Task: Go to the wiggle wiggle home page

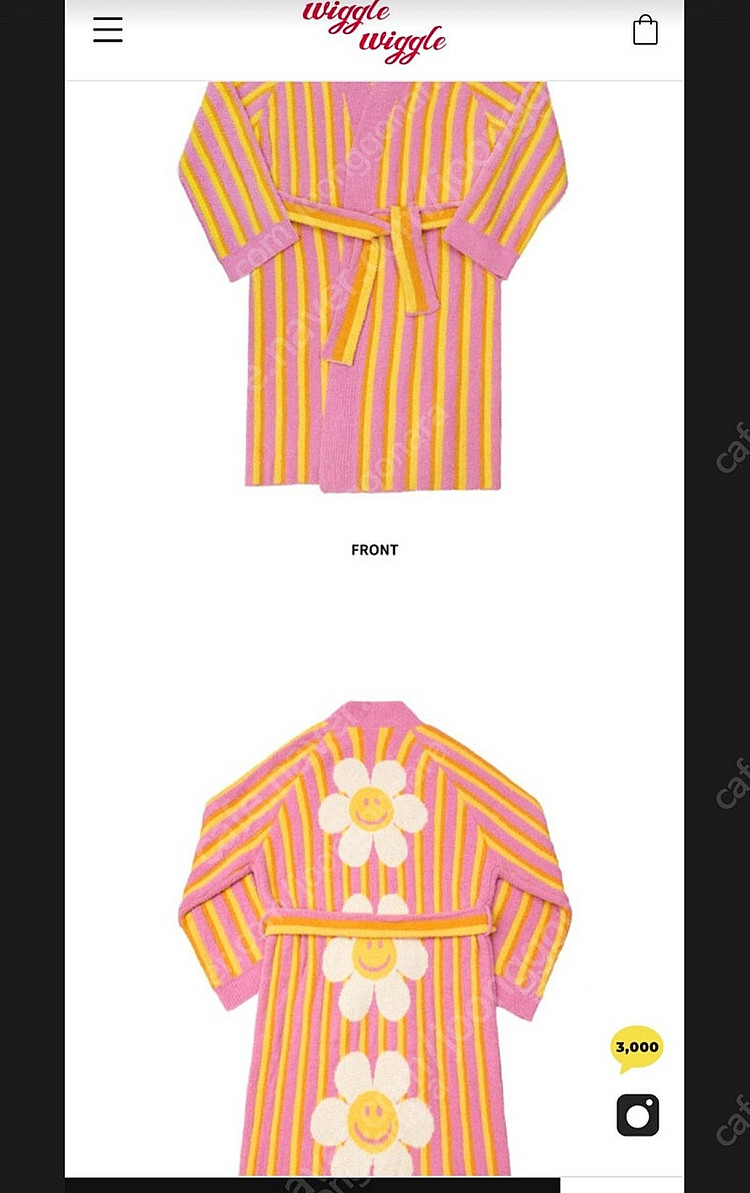Action: (374, 31)
